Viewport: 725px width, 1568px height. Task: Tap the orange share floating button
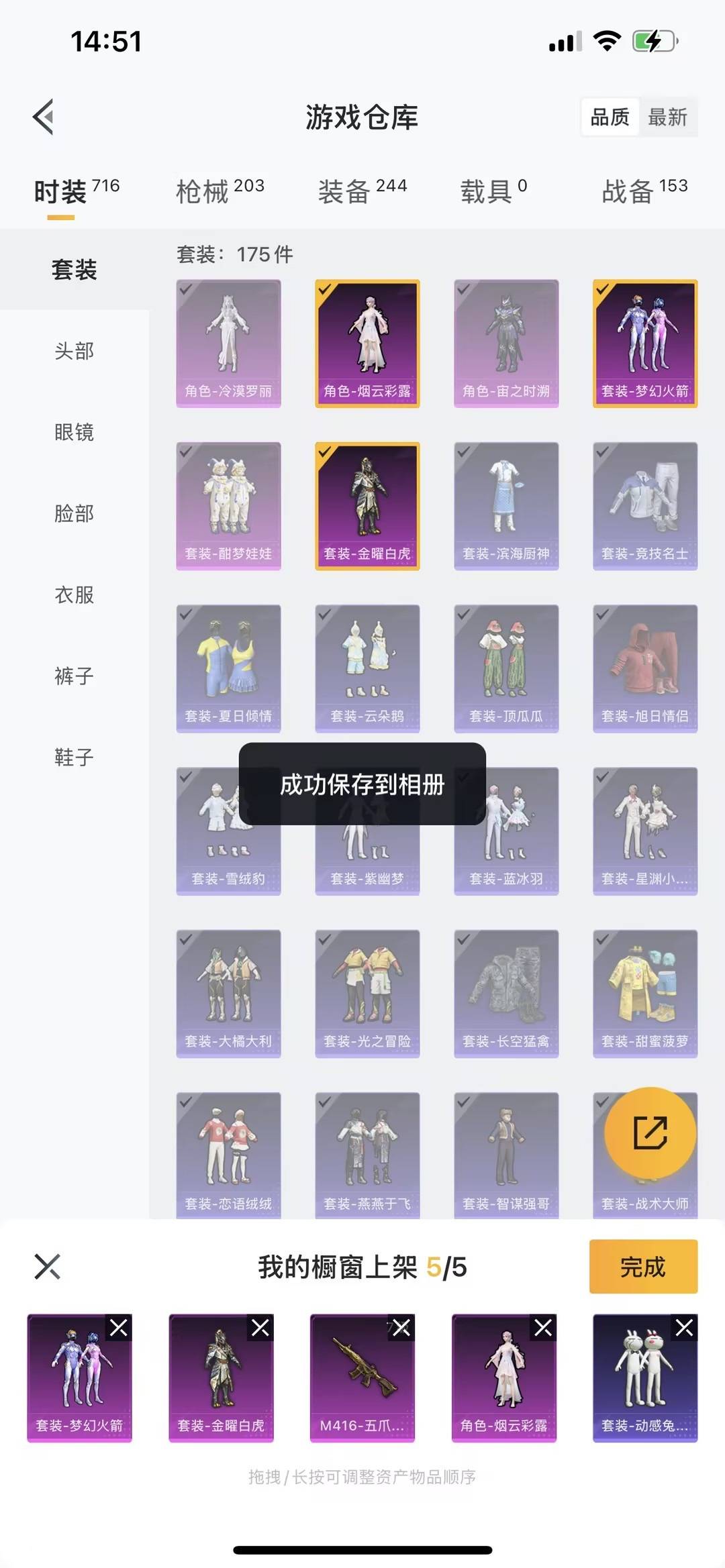(650, 1133)
